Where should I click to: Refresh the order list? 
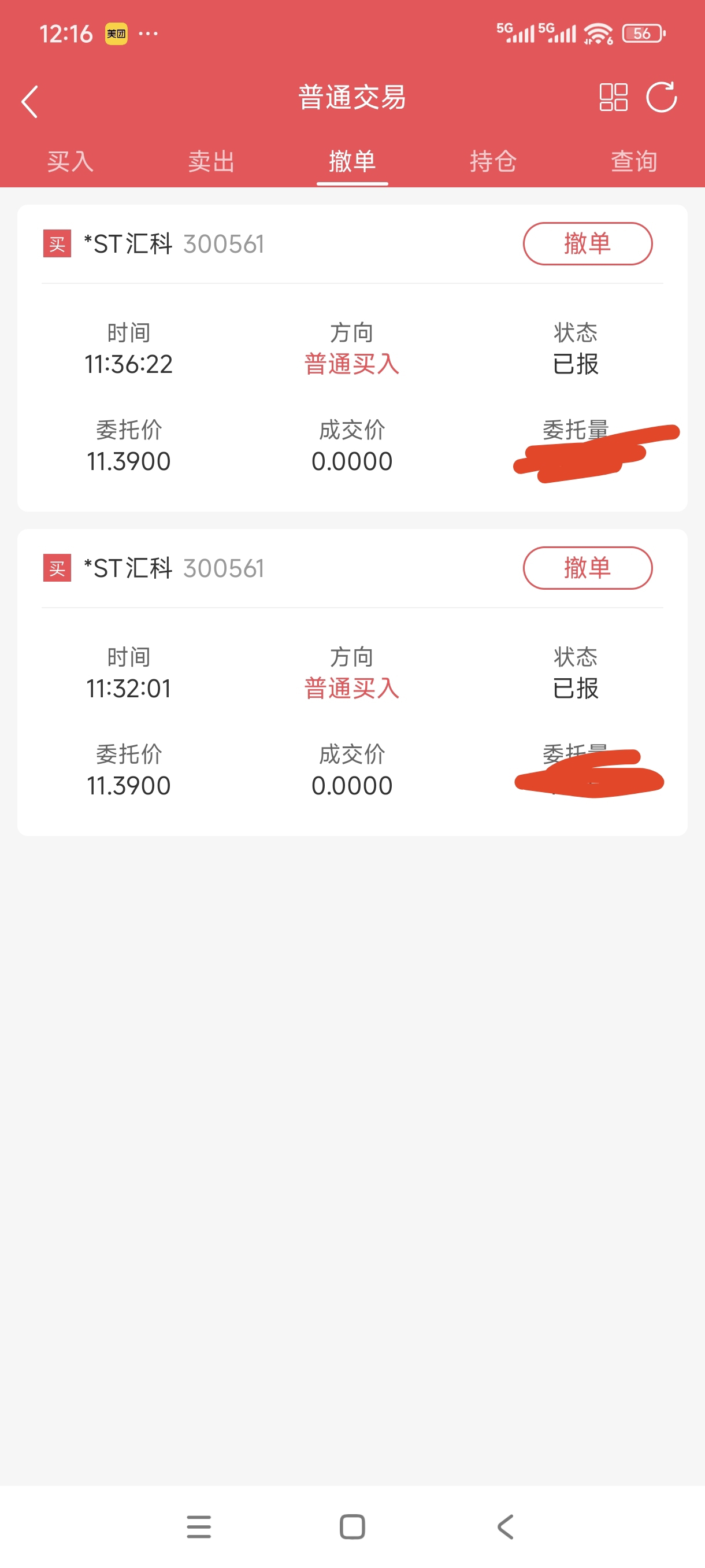[662, 97]
